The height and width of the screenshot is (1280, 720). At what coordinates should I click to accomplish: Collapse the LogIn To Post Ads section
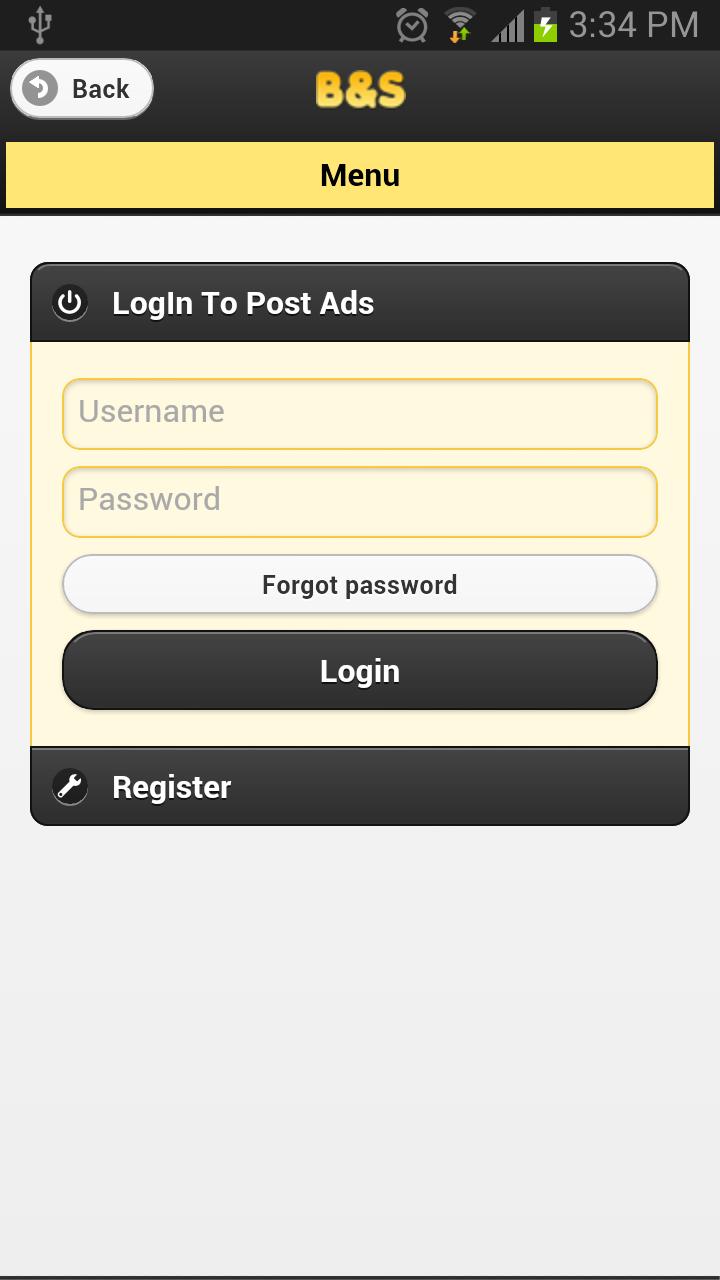point(360,303)
